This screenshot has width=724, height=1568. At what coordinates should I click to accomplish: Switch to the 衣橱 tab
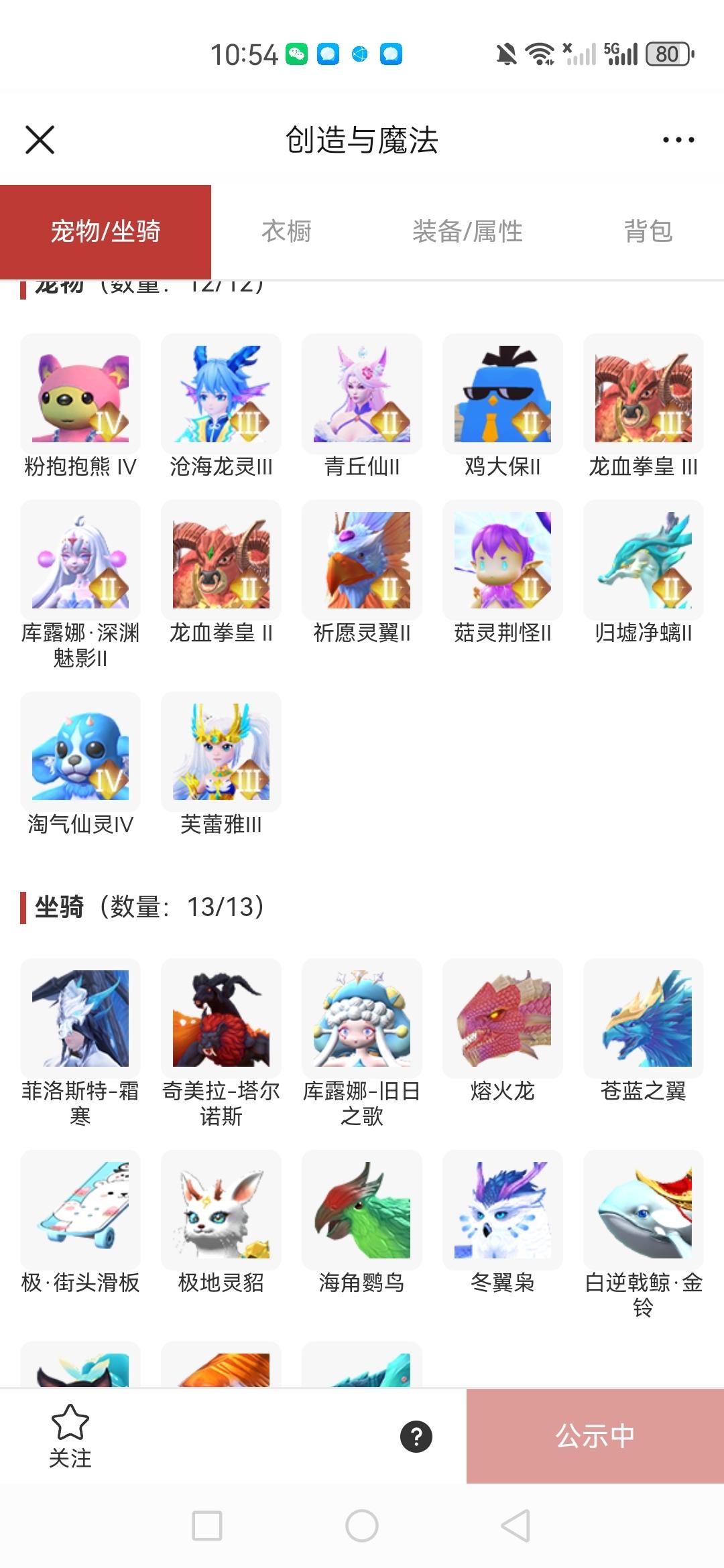pos(287,231)
